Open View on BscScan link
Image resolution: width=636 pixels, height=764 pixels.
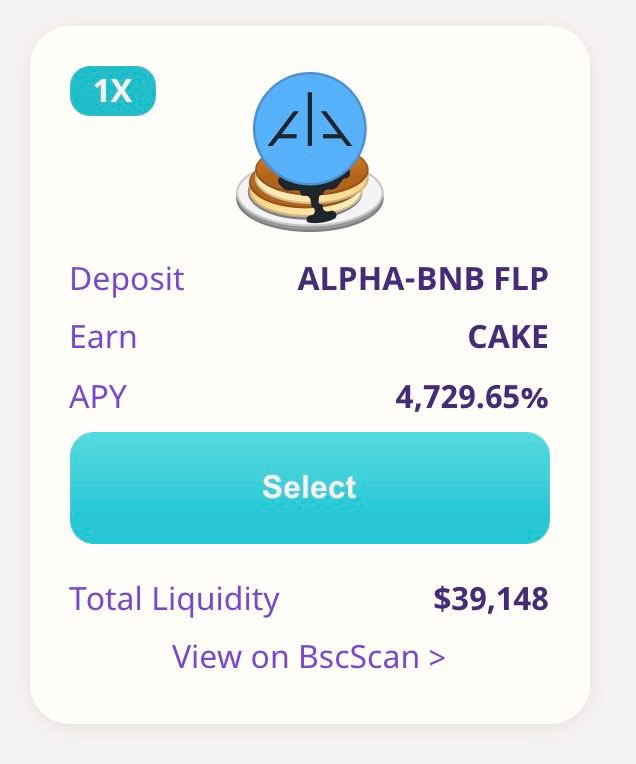(x=308, y=657)
